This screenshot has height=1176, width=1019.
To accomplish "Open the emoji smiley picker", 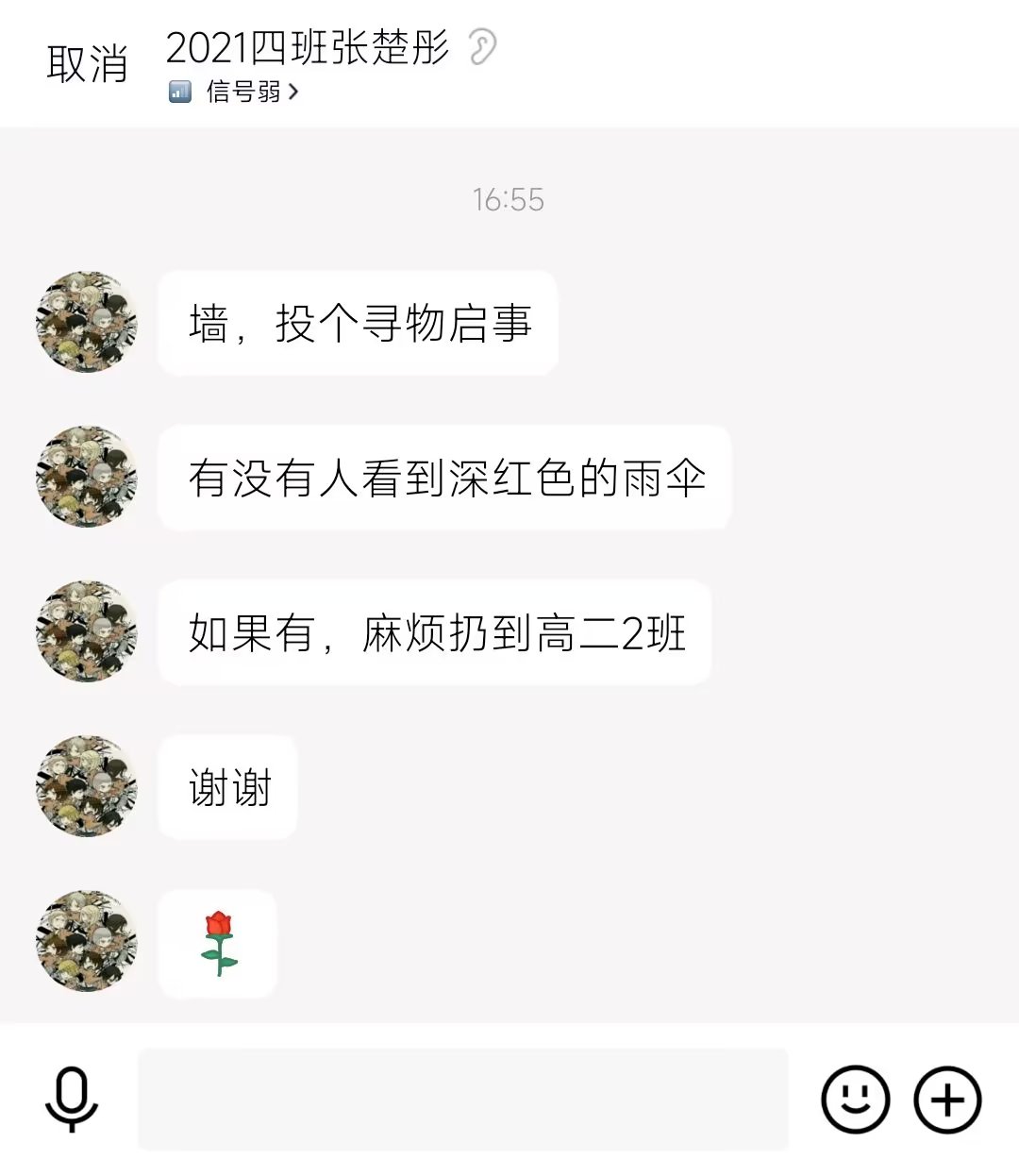I will click(x=855, y=1099).
